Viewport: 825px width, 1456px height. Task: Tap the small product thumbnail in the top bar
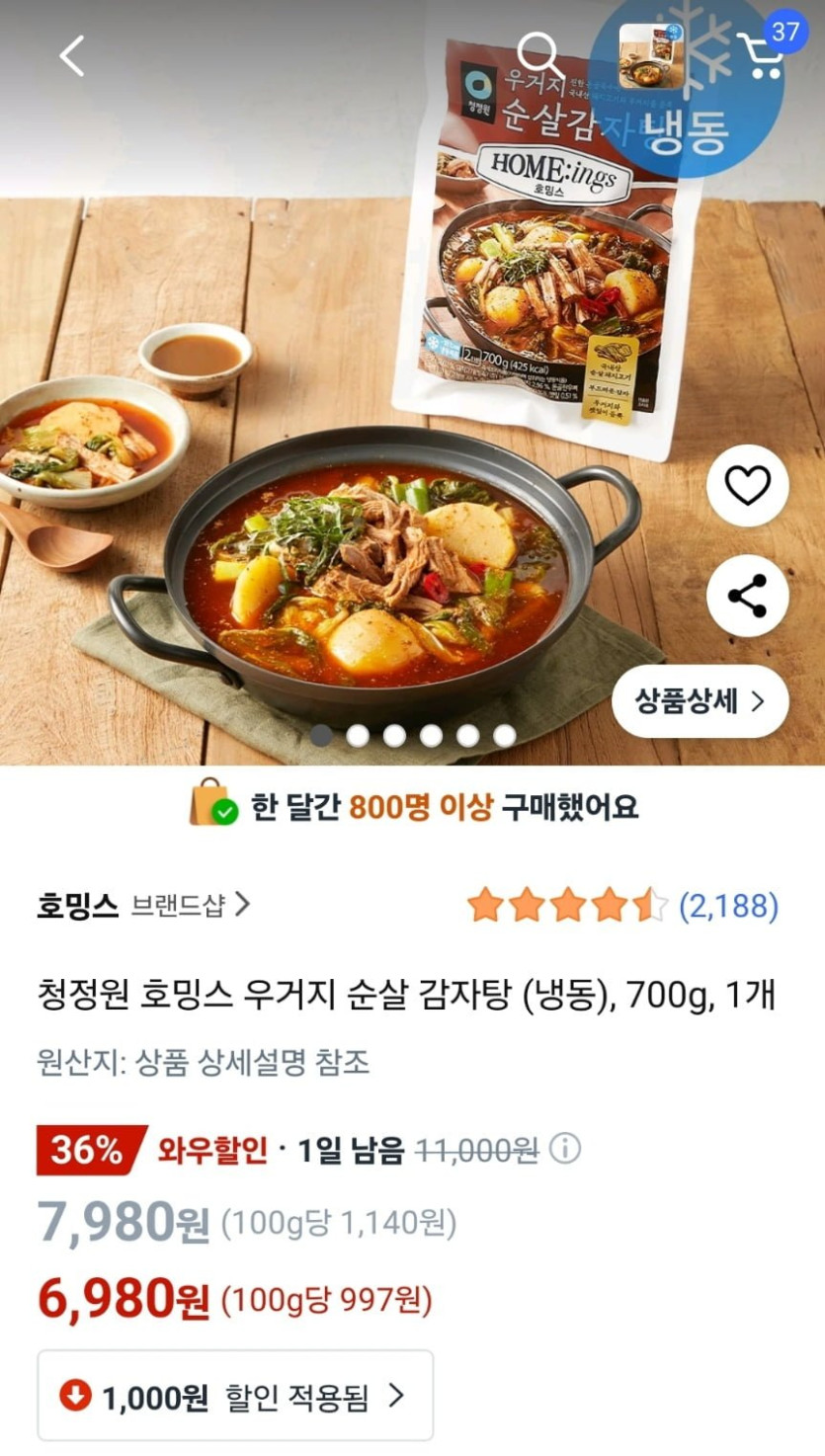tap(651, 56)
